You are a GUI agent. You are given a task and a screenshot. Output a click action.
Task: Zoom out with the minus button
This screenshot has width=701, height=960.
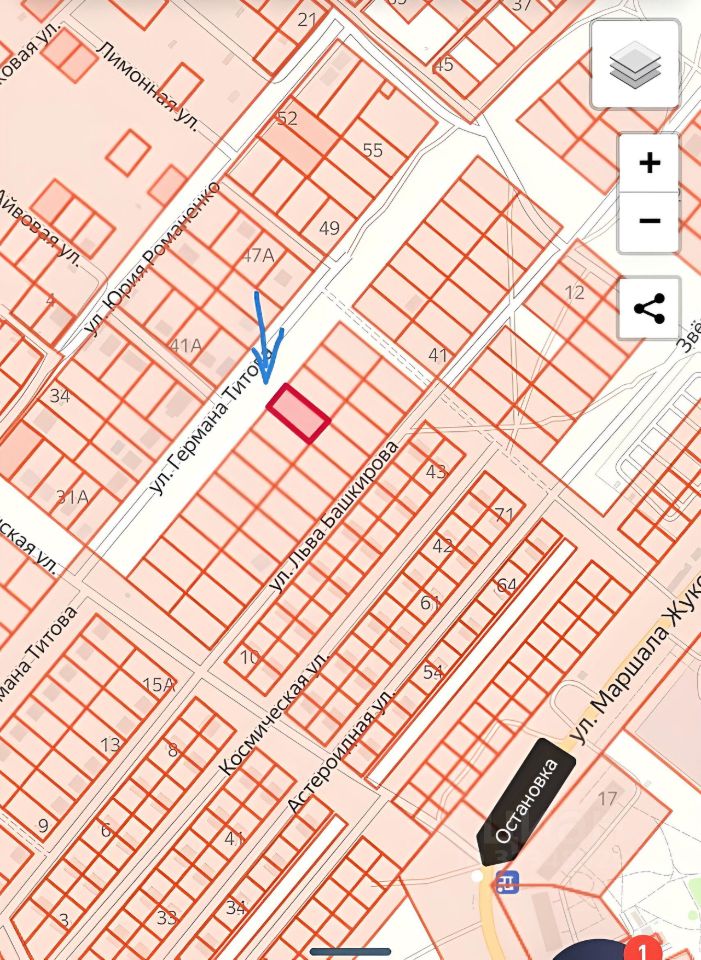pos(649,221)
